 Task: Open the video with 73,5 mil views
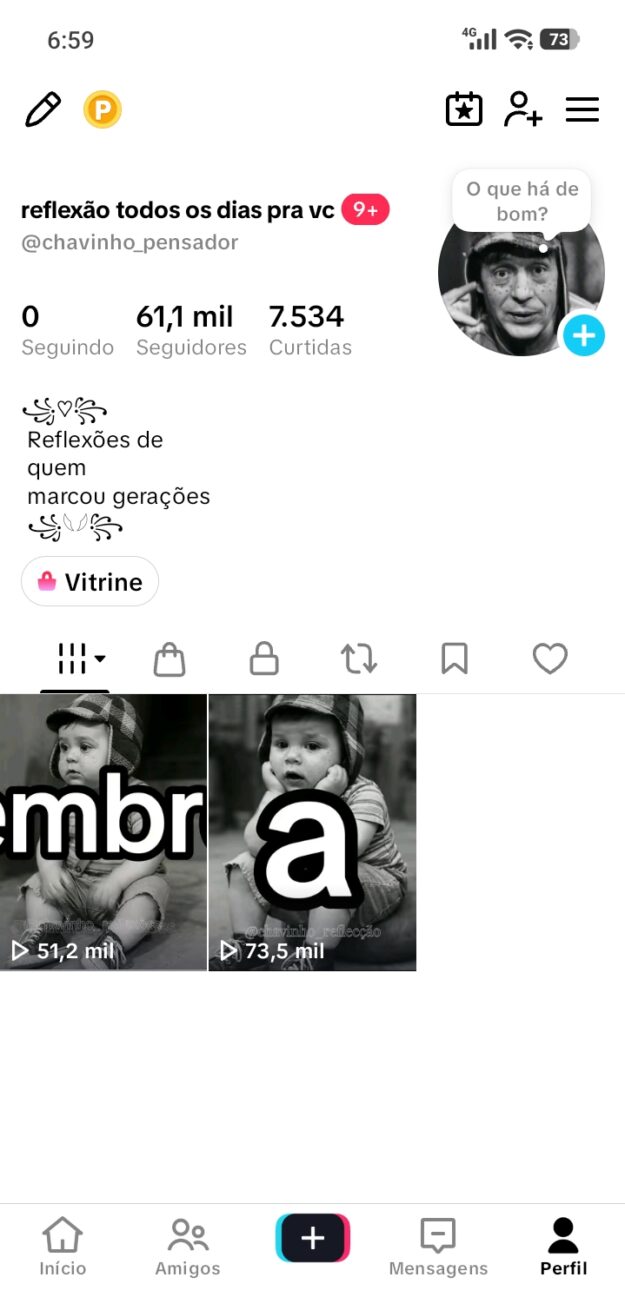tap(313, 832)
